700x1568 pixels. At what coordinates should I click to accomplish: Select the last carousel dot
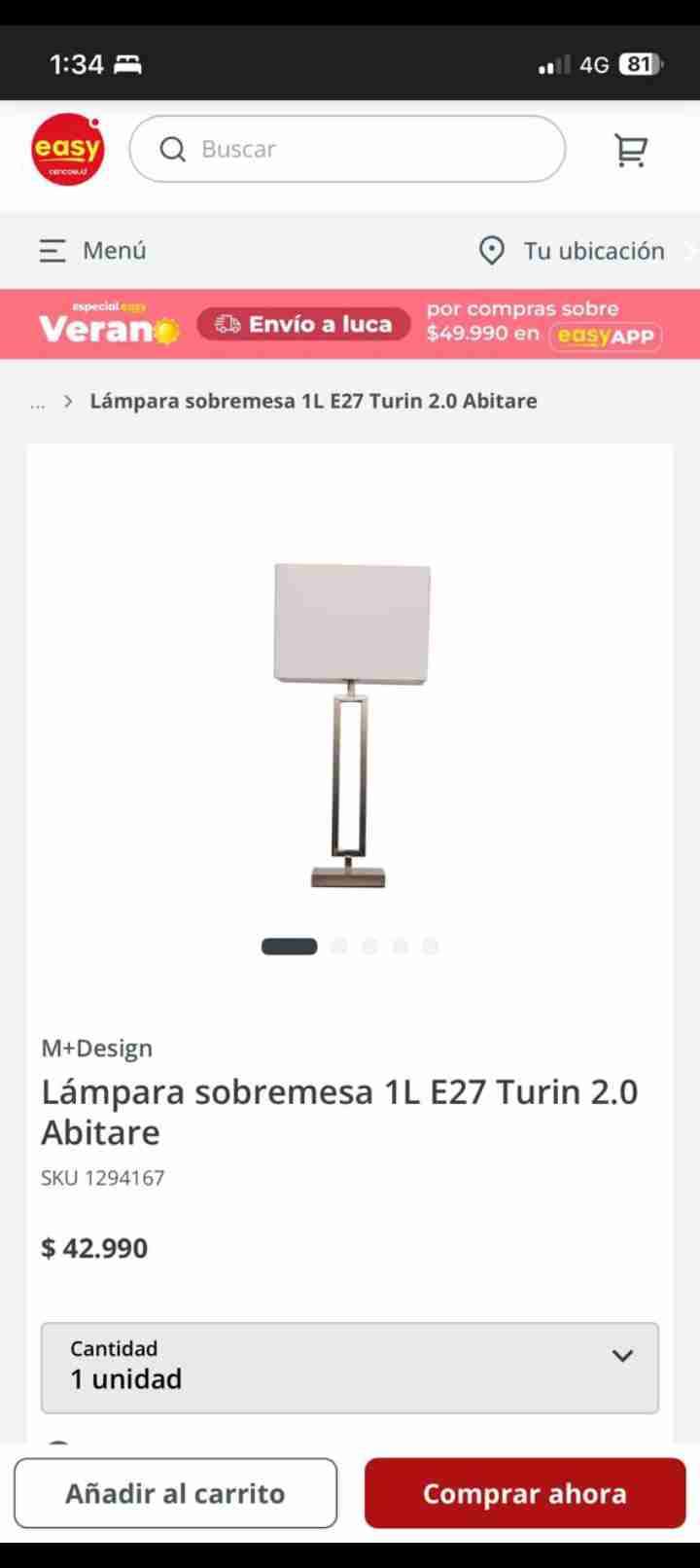point(431,944)
